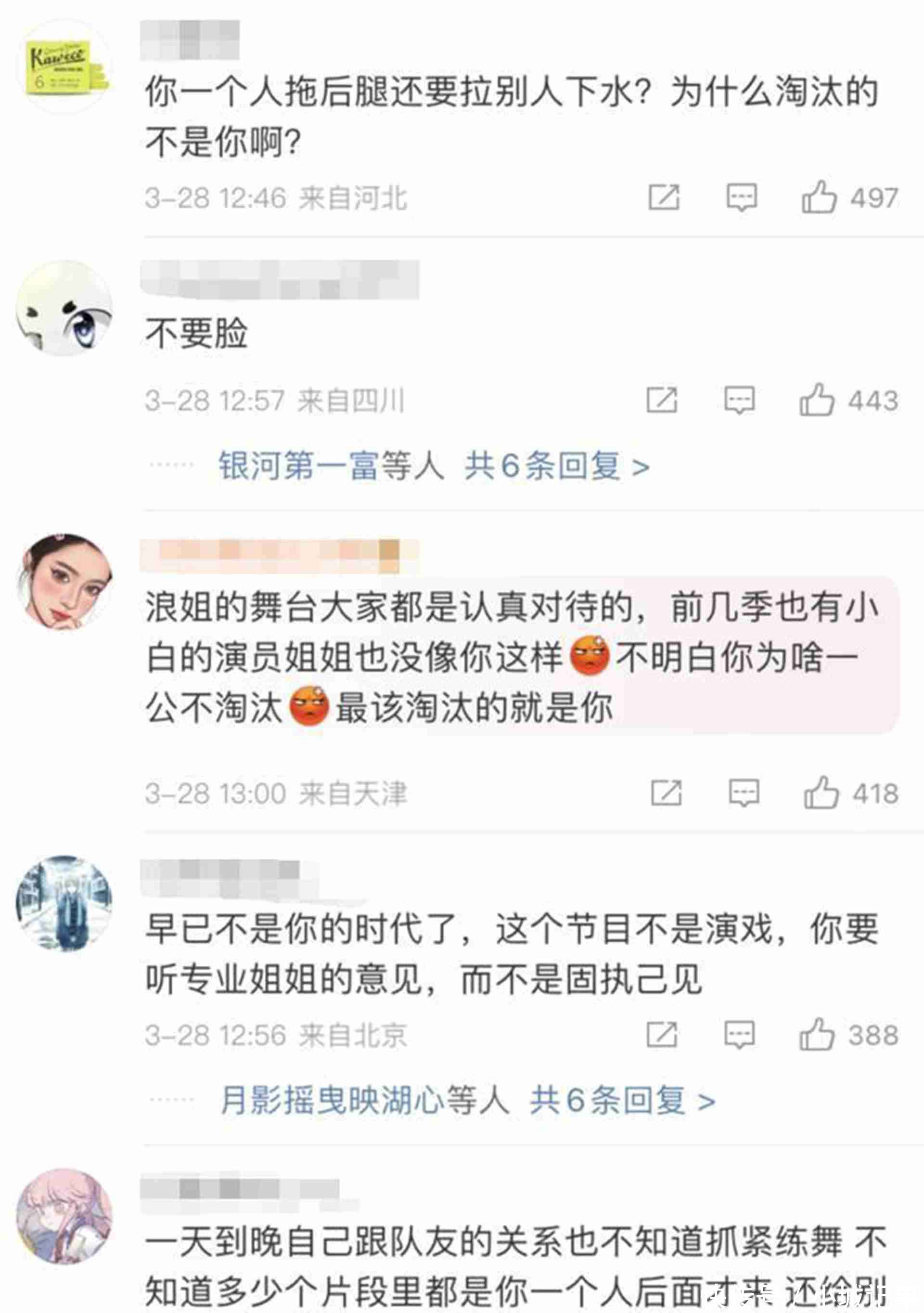The image size is (924, 1313).
Task: Expand 银河第一富等人 共6条回复
Action: coord(434,466)
